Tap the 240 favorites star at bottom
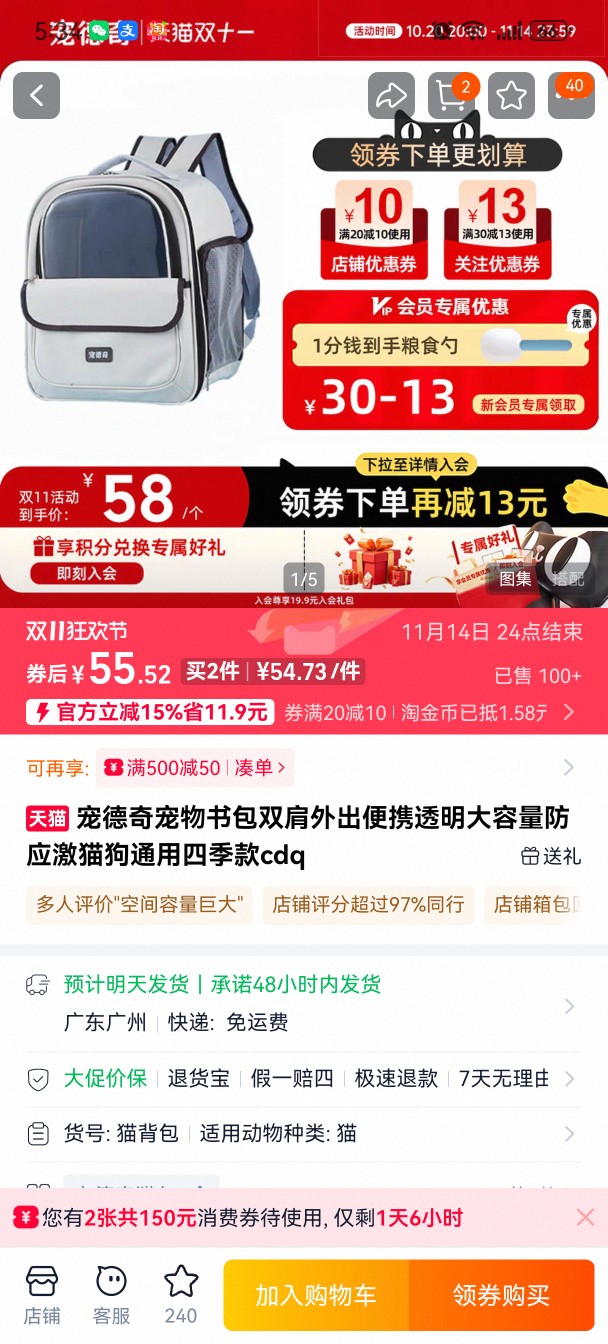Image resolution: width=608 pixels, height=1344 pixels. pos(181,1294)
